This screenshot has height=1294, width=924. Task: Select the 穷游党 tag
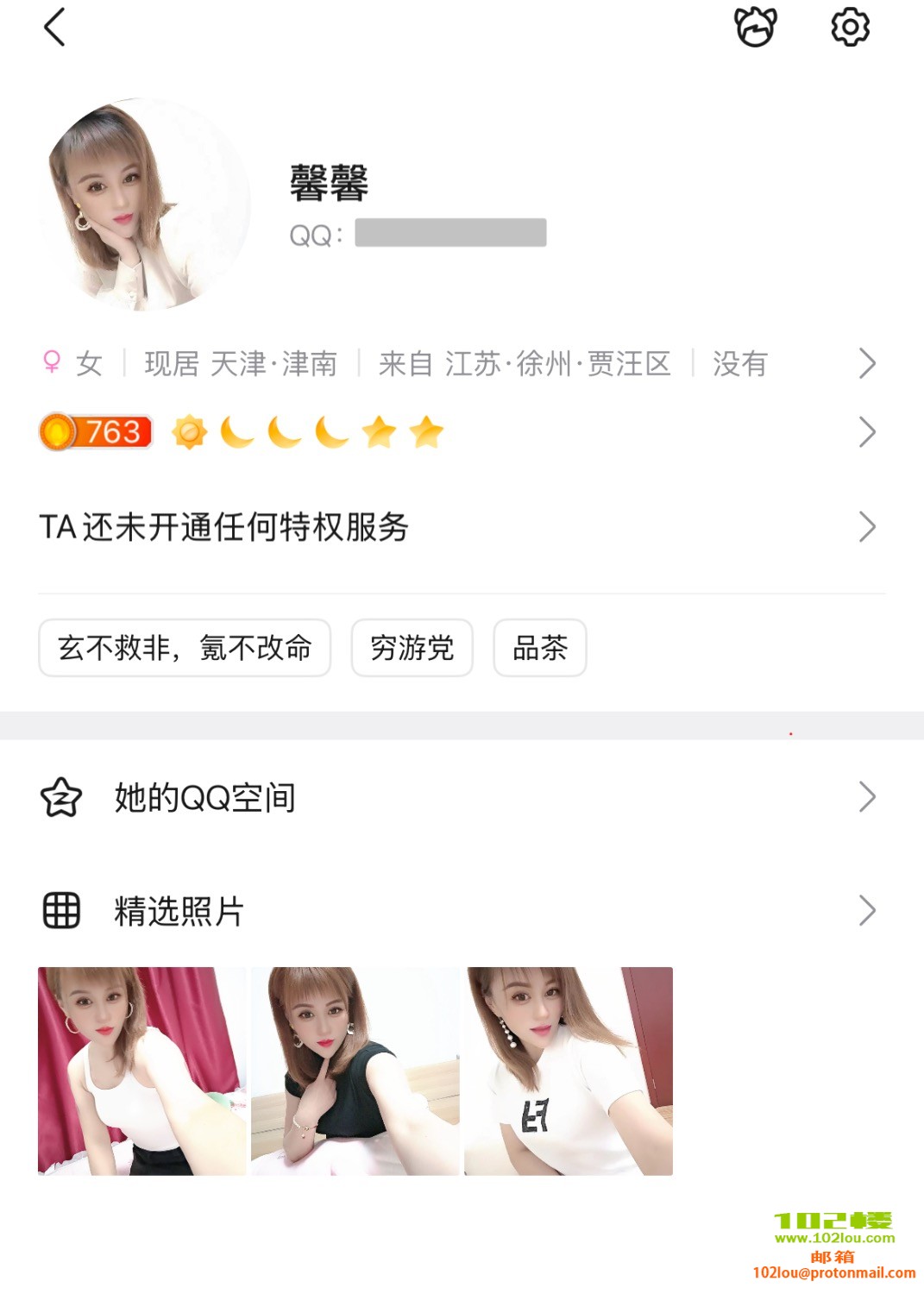[x=412, y=648]
